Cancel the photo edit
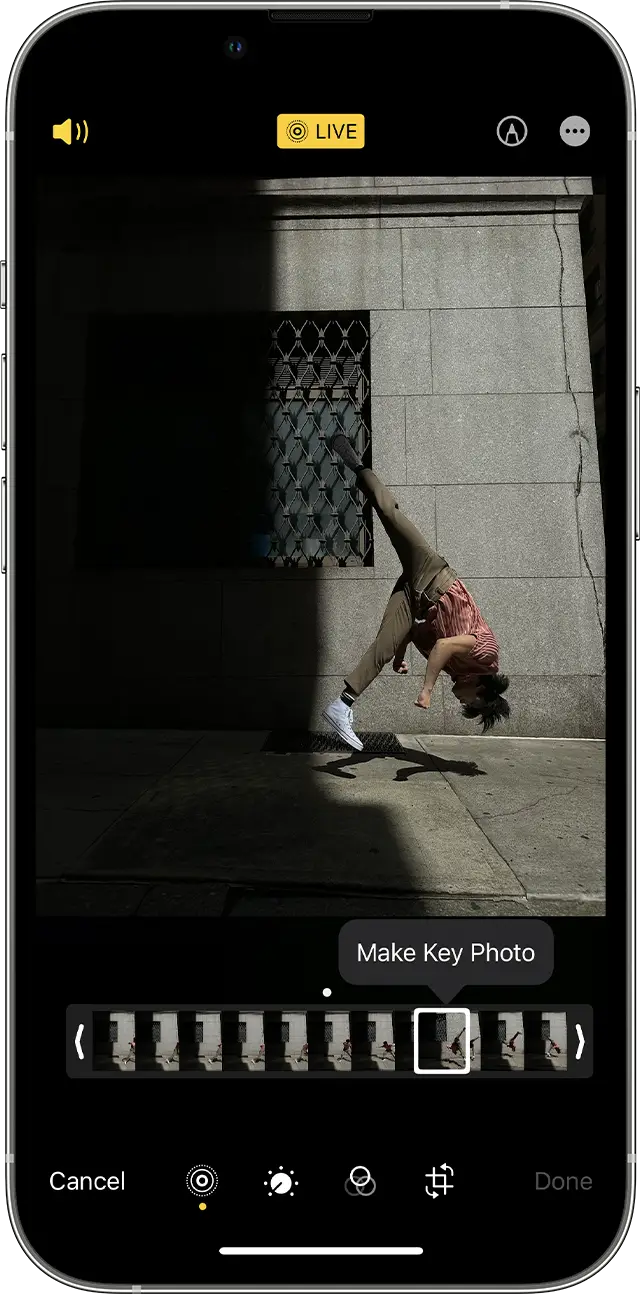The image size is (640, 1294). pyautogui.click(x=87, y=1181)
